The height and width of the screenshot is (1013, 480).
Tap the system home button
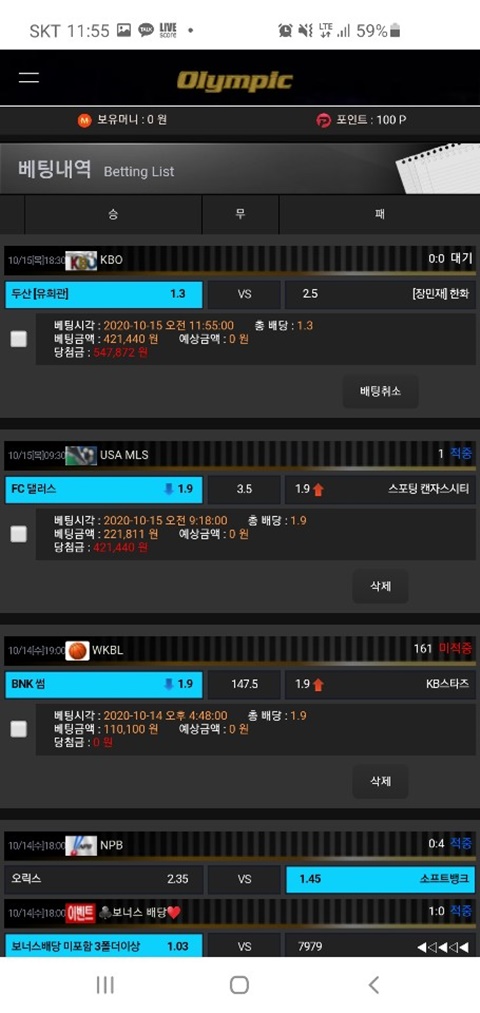coord(239,985)
